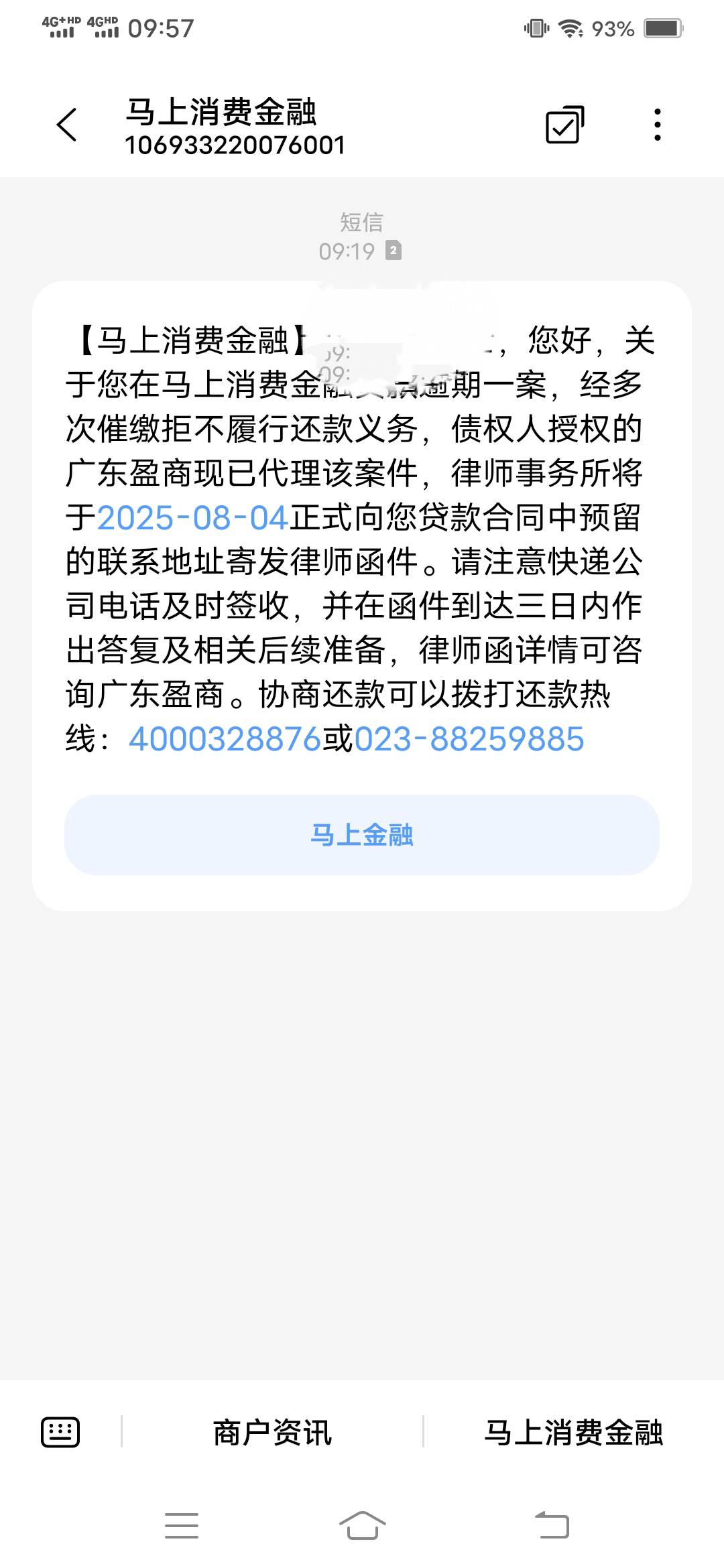This screenshot has height=1568, width=724.
Task: Call the hotline 4000328876
Action: pyautogui.click(x=225, y=739)
